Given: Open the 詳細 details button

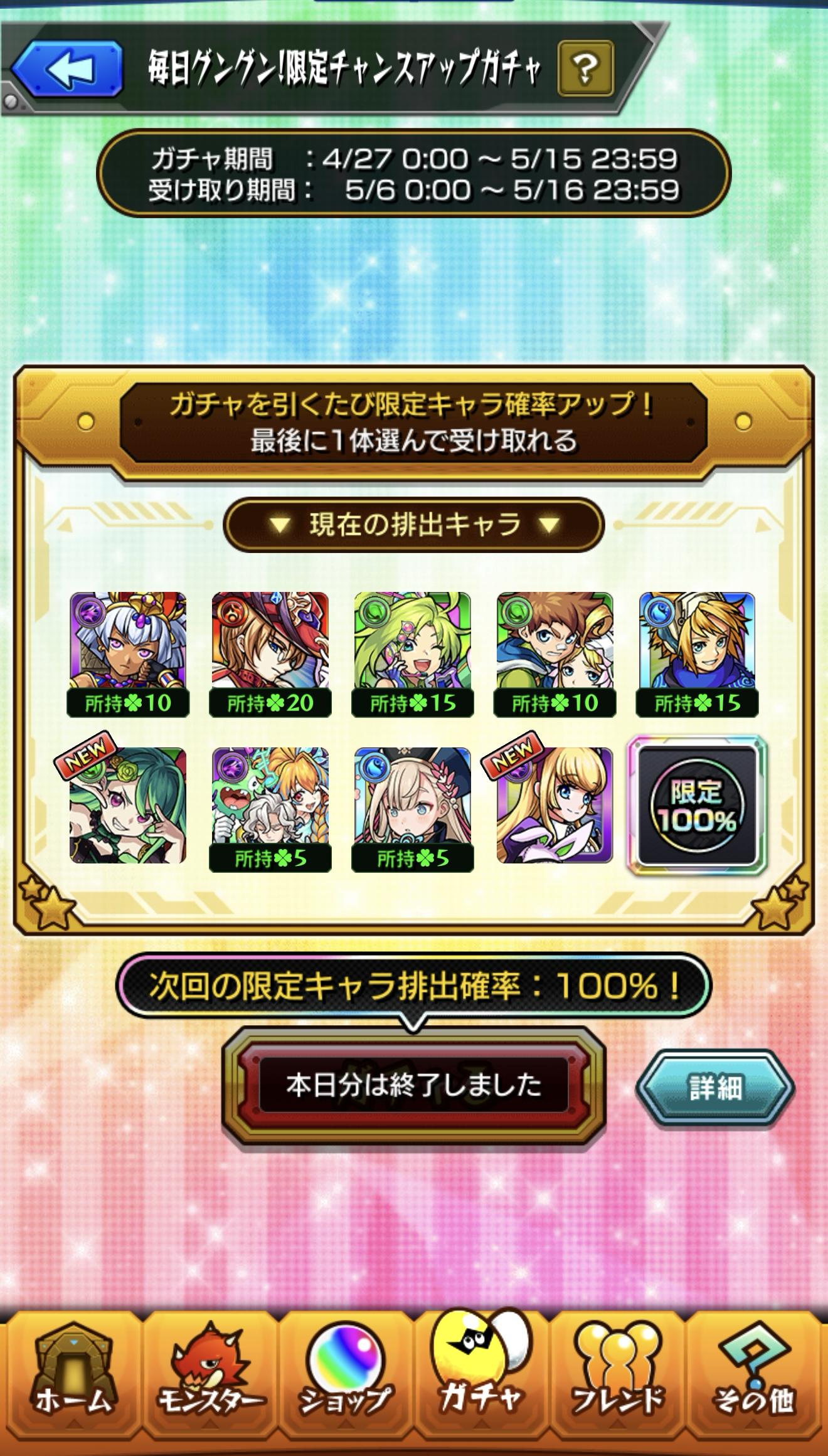Looking at the screenshot, I should pos(715,1087).
